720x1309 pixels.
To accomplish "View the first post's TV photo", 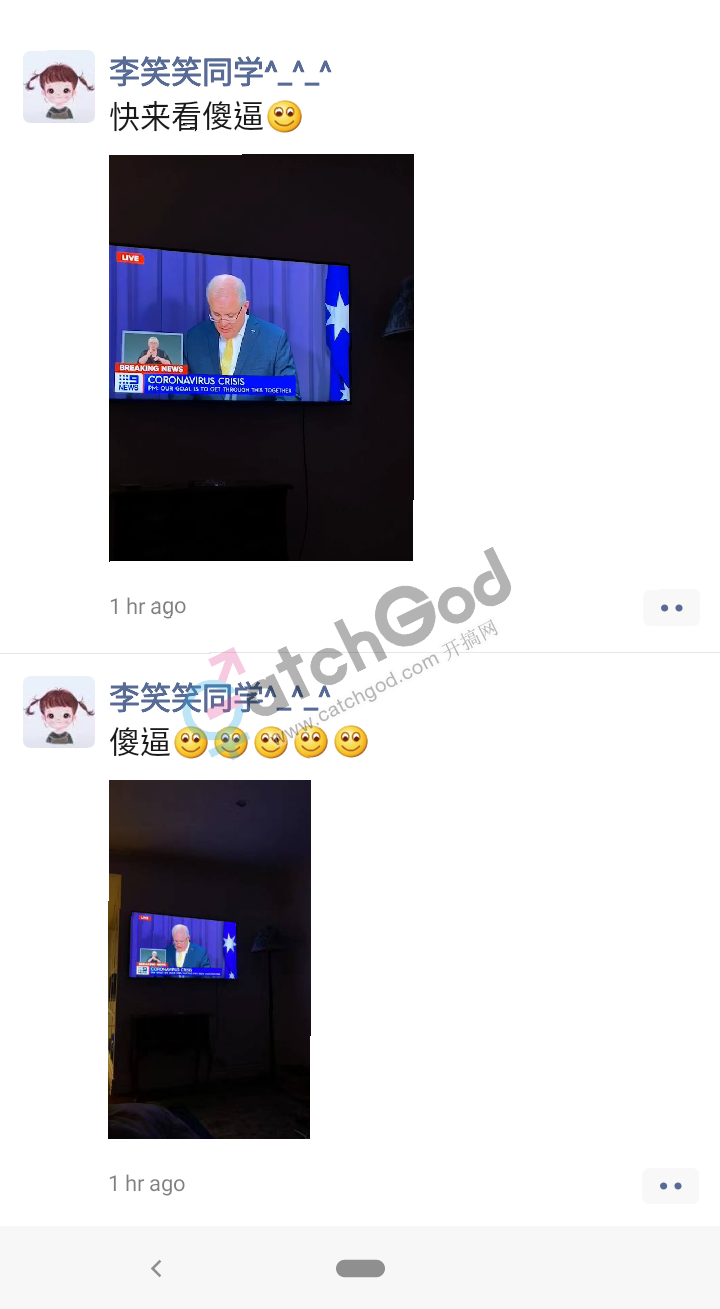I will point(261,357).
